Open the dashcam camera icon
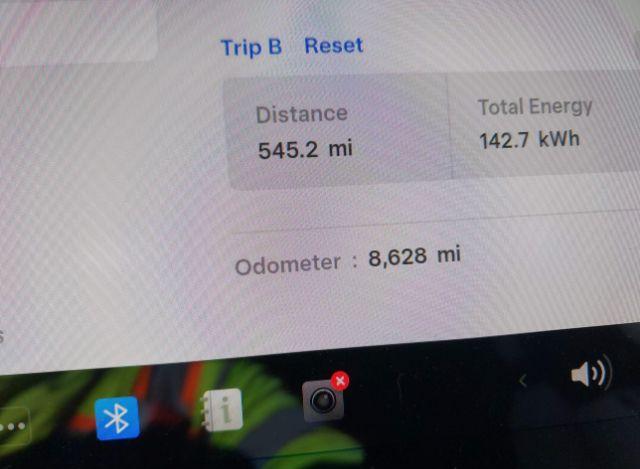 323,400
